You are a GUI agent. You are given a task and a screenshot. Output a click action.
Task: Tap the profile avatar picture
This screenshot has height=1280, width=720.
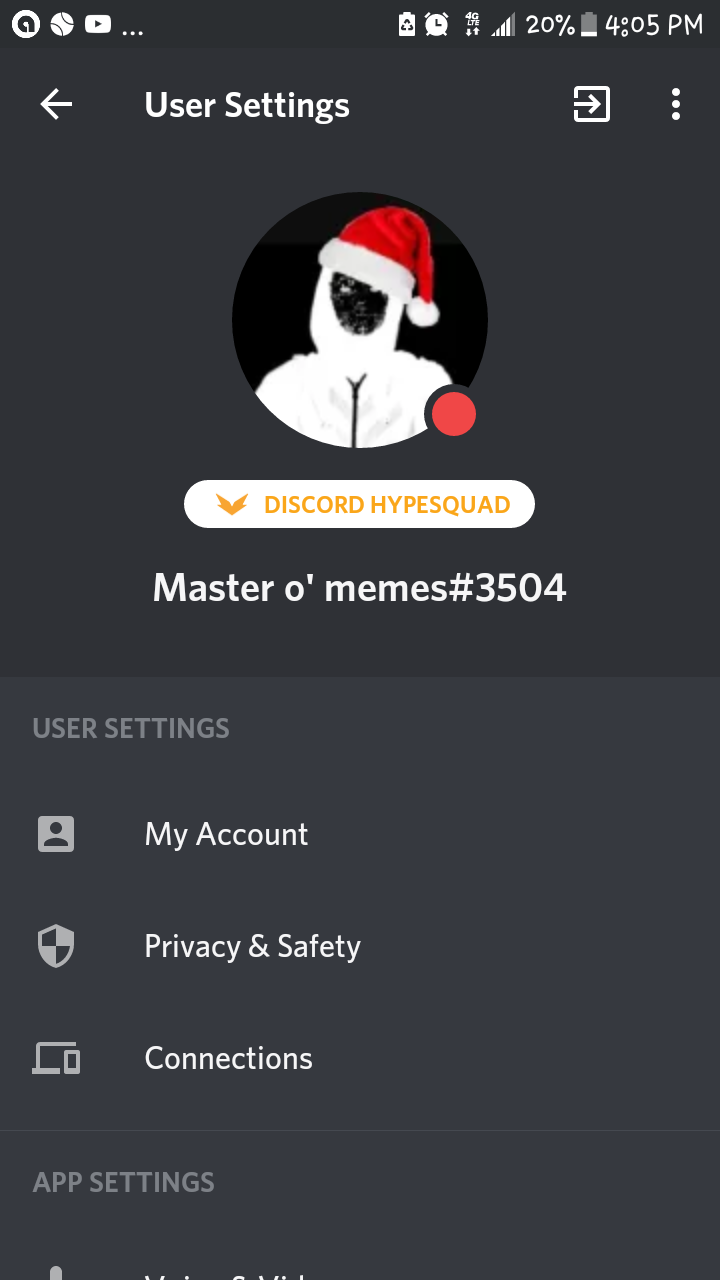coord(359,320)
